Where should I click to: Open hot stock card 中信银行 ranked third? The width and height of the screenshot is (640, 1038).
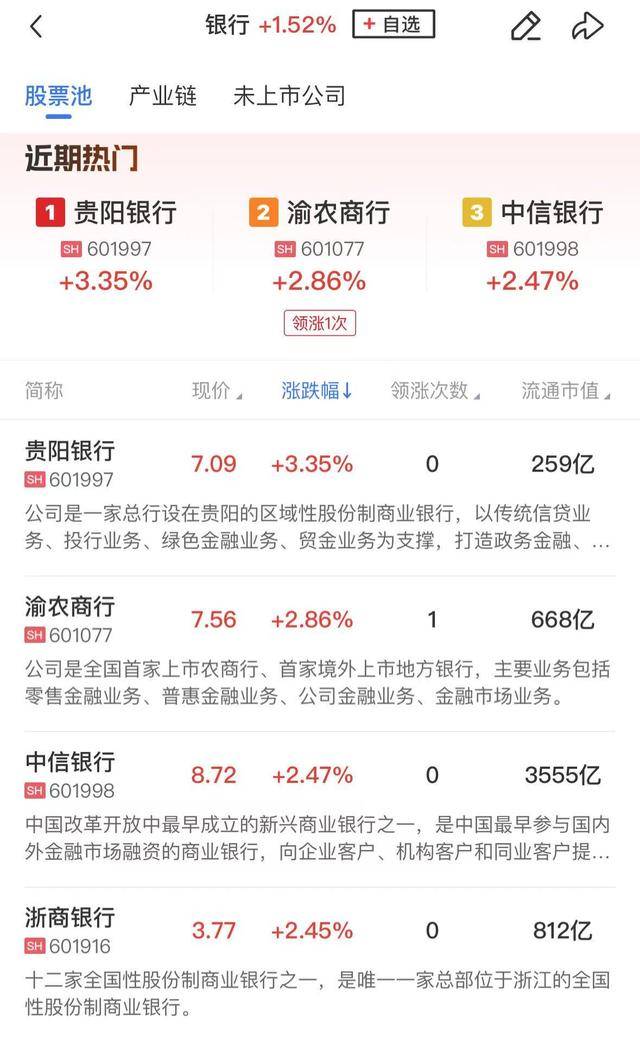tap(533, 246)
